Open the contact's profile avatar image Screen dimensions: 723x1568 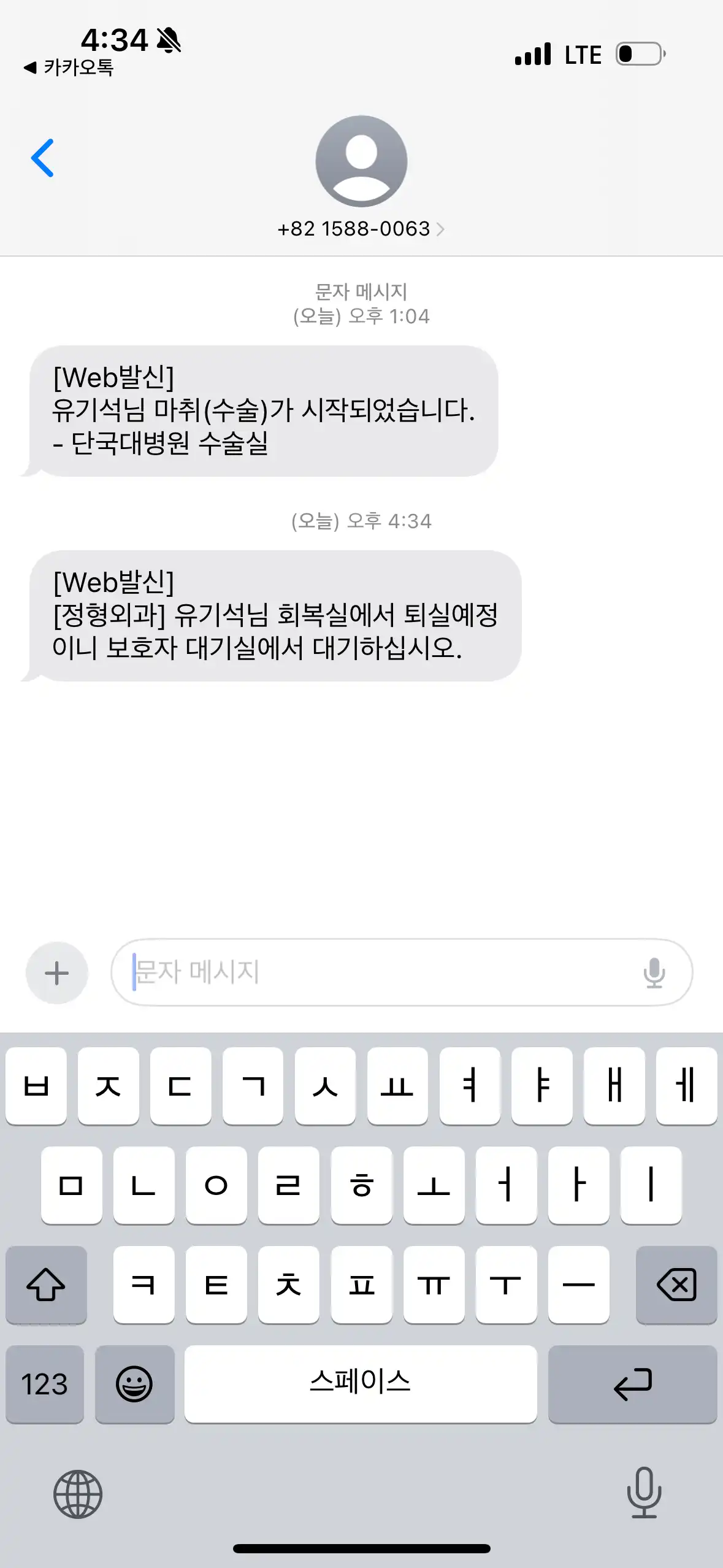361,161
